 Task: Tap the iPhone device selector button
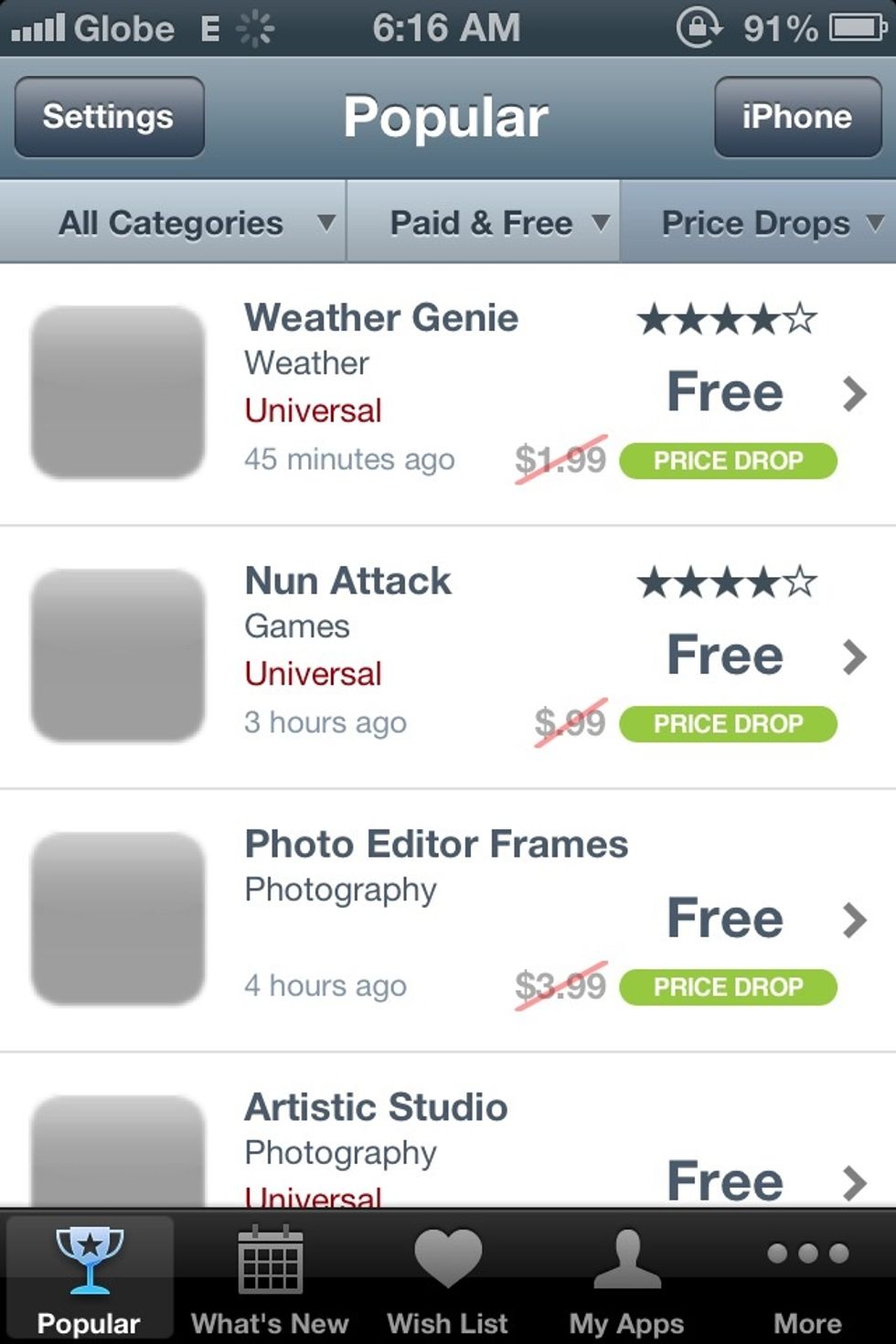click(797, 116)
